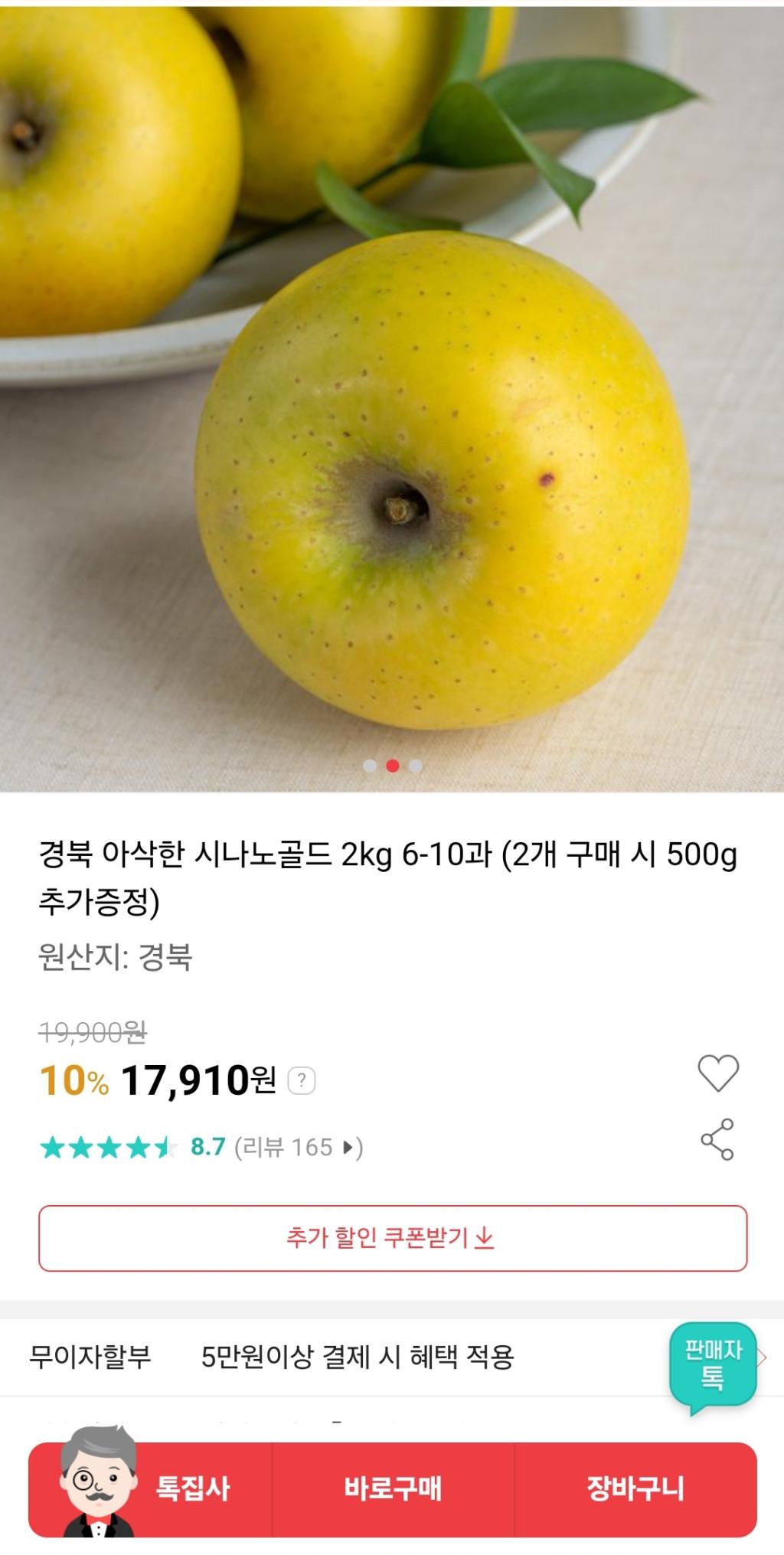Expand the 무이자할부 benefit details
The height and width of the screenshot is (1555, 784).
(763, 1357)
